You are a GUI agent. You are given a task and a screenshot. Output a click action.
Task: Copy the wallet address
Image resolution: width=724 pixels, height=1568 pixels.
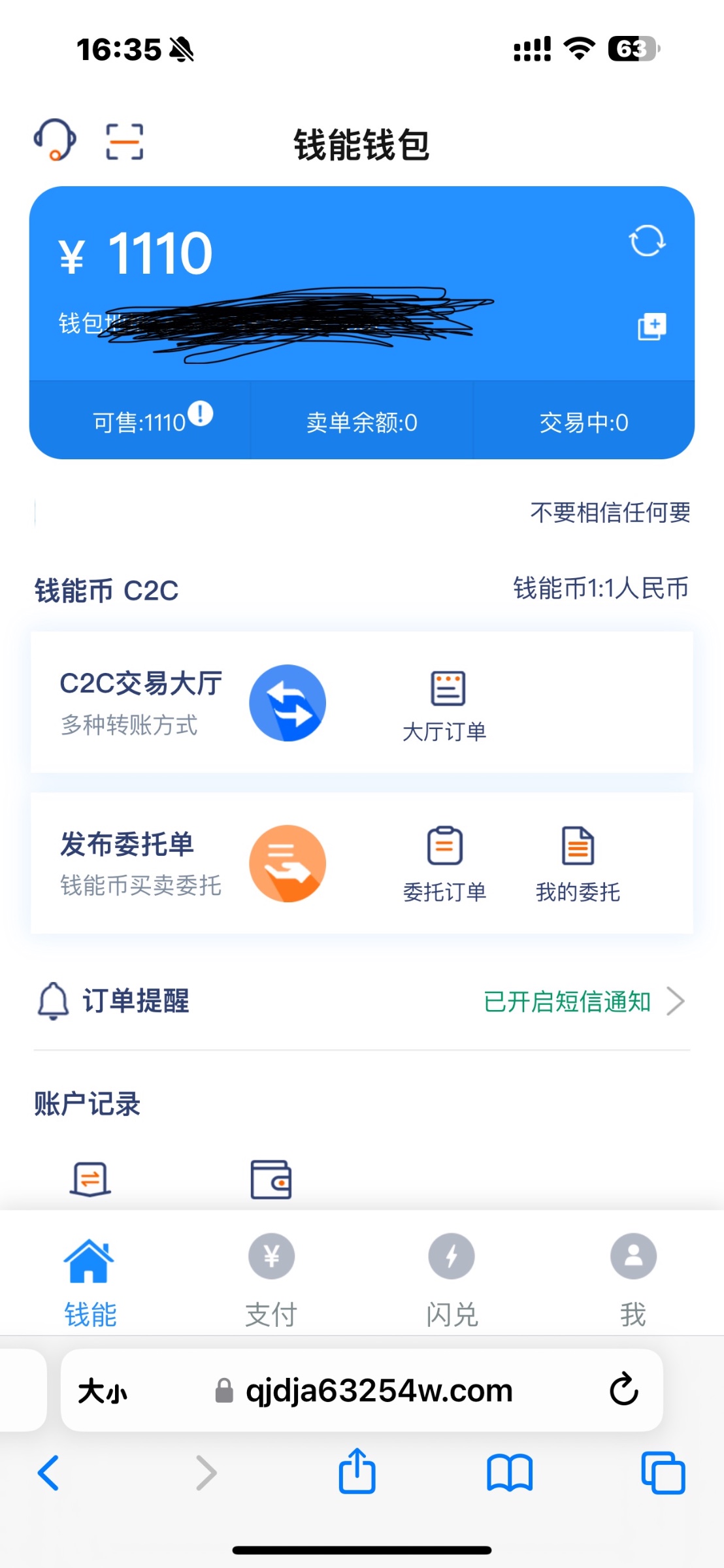click(x=651, y=327)
